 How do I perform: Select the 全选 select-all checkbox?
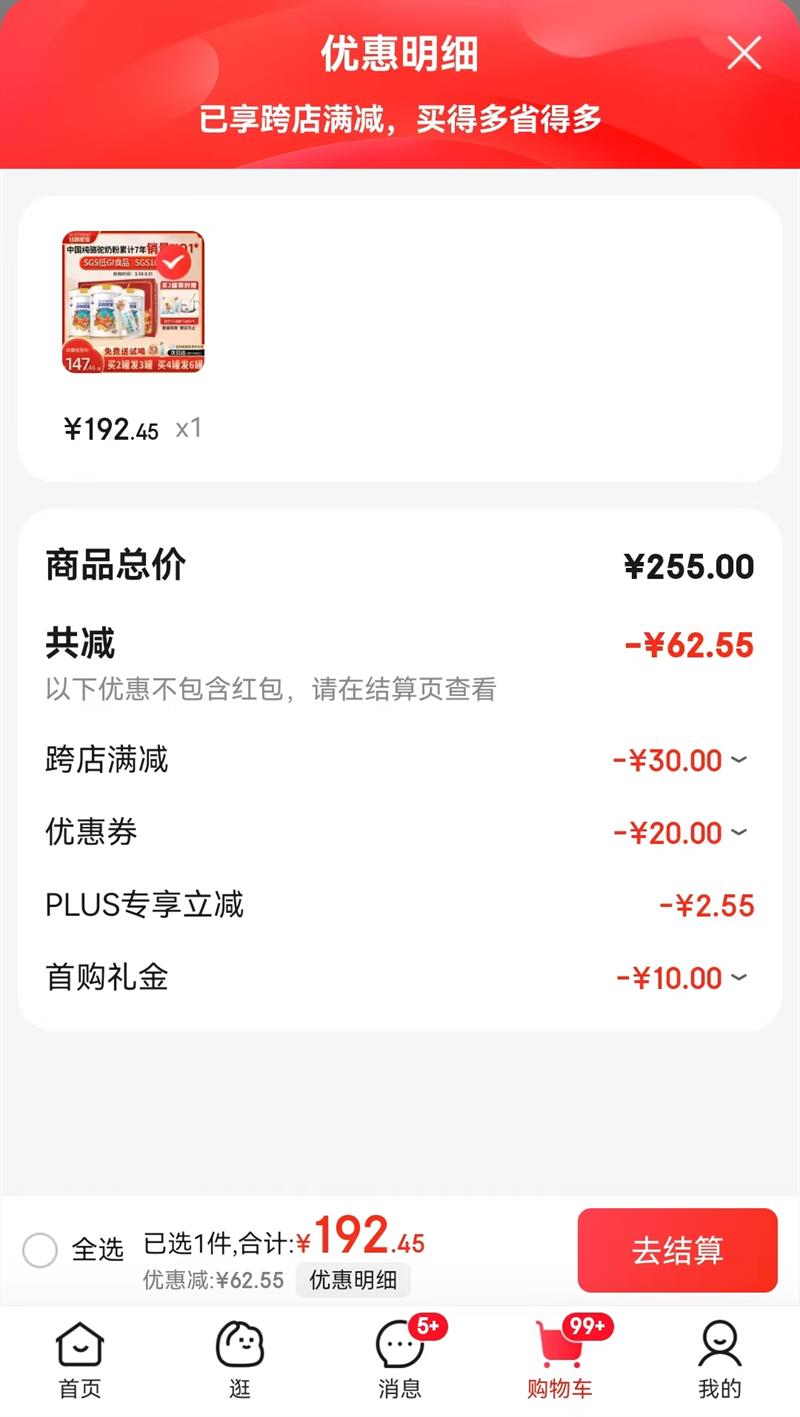[38, 1249]
